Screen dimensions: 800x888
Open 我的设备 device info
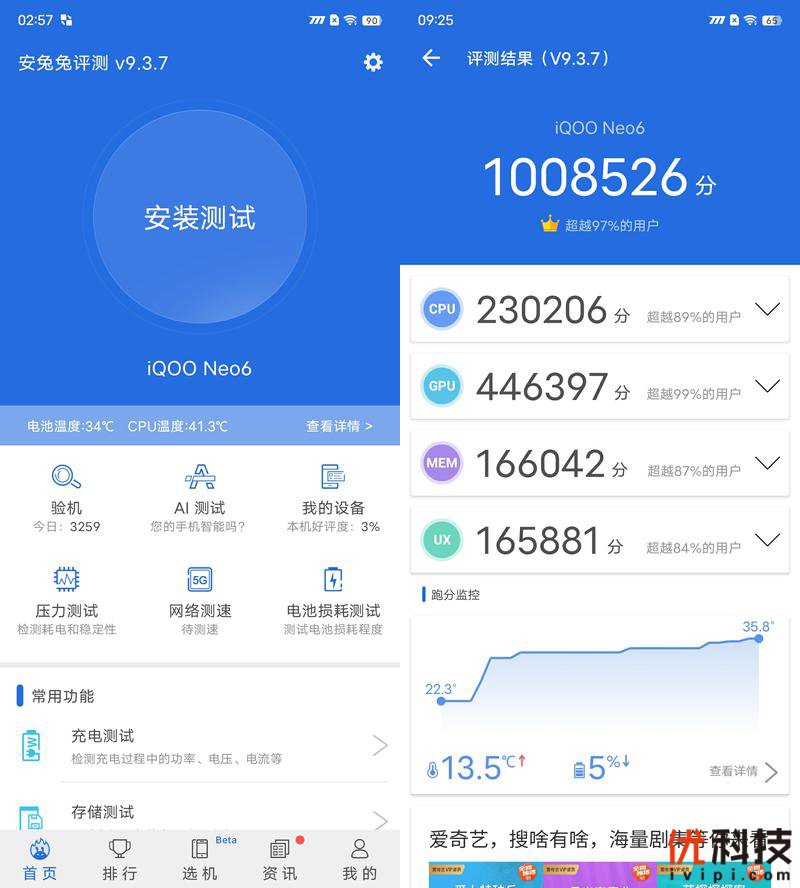click(333, 497)
